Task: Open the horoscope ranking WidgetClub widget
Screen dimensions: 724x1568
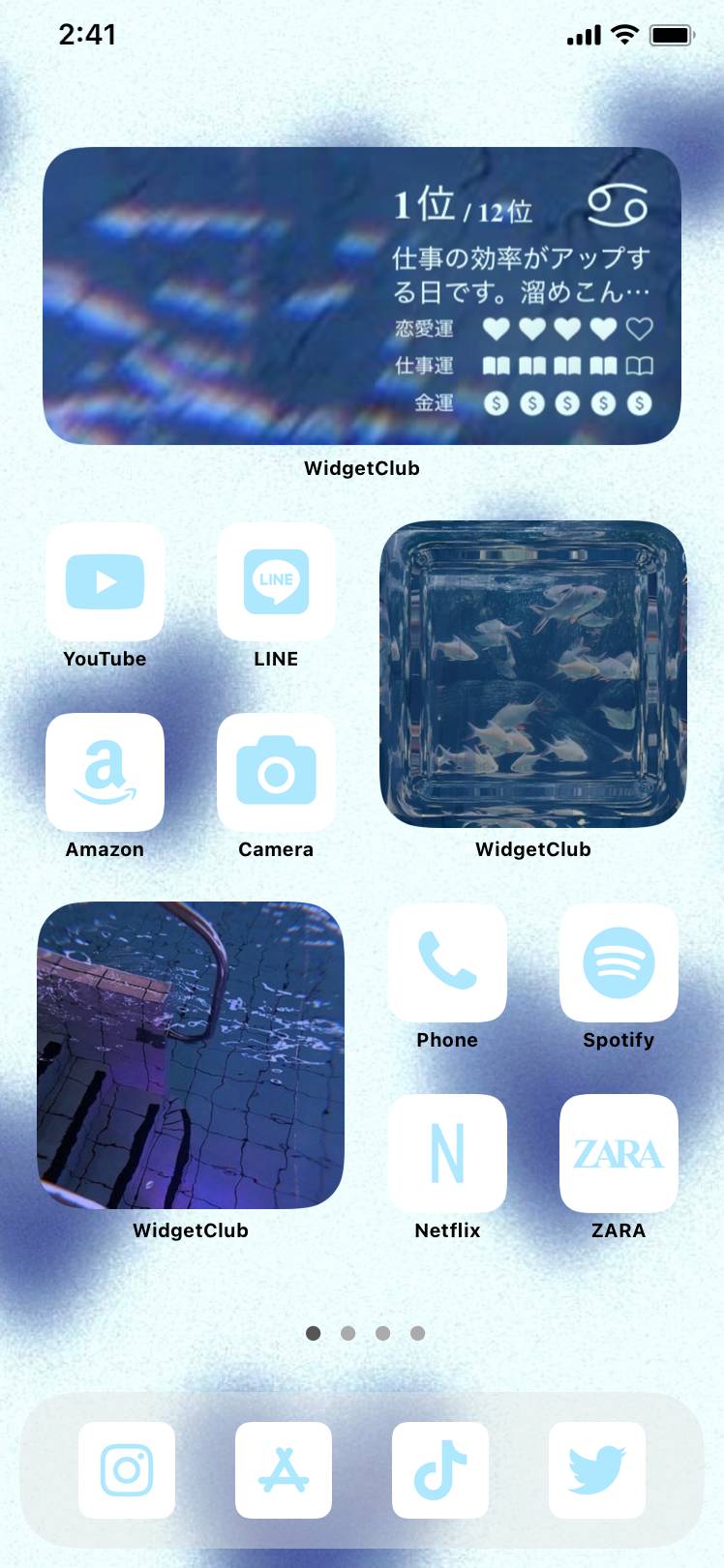Action: (361, 296)
